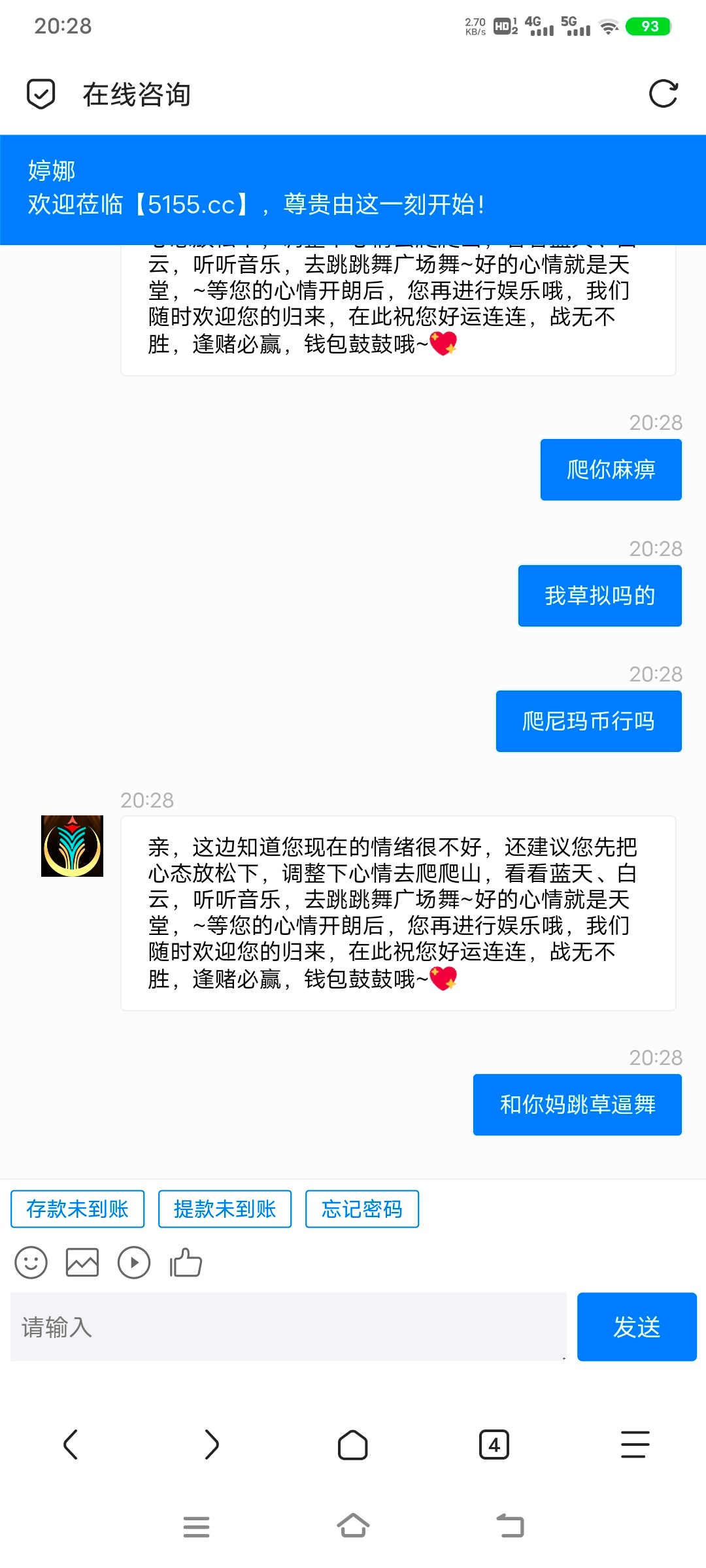Focus the 请输入 message field
This screenshot has width=706, height=1568.
pos(288,1327)
